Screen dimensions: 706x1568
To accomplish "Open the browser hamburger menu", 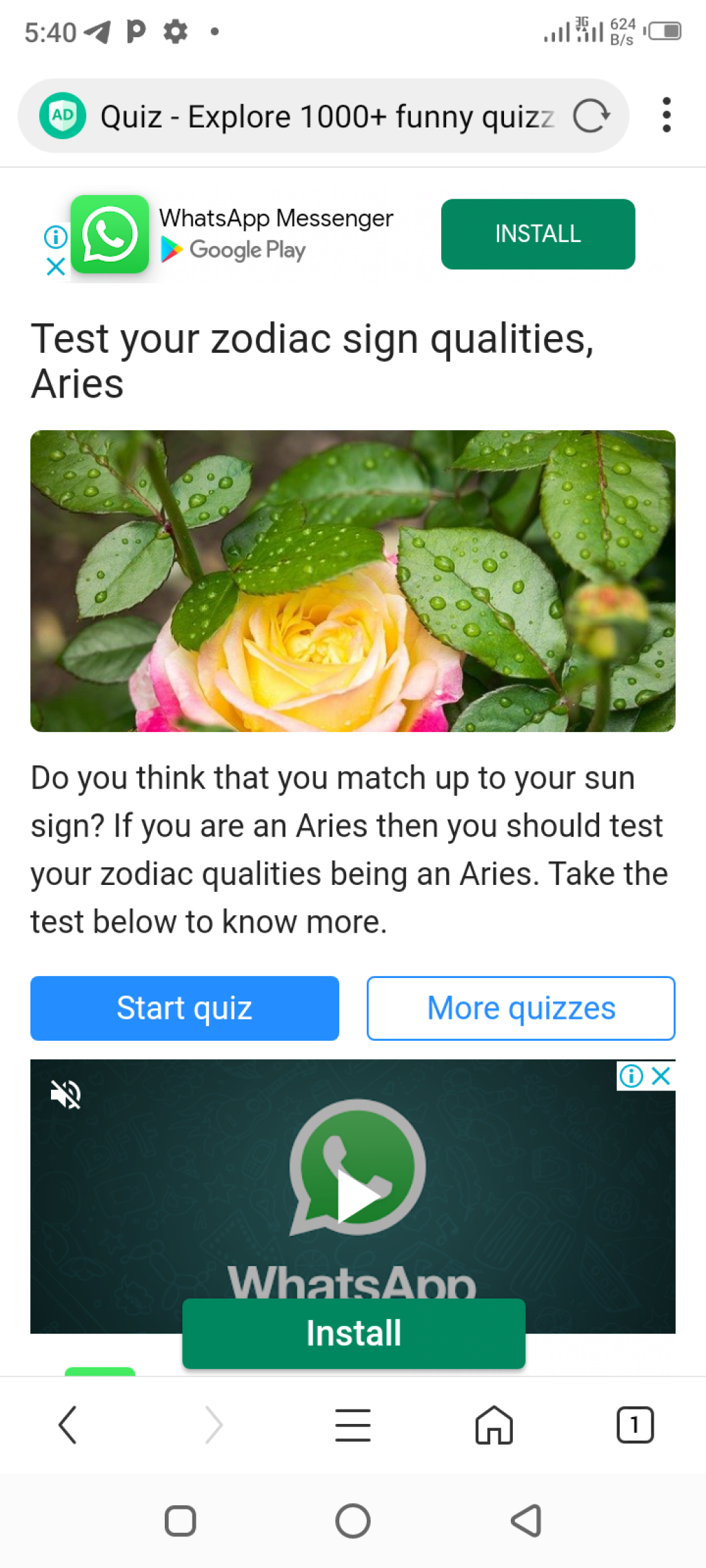I will [x=352, y=1425].
